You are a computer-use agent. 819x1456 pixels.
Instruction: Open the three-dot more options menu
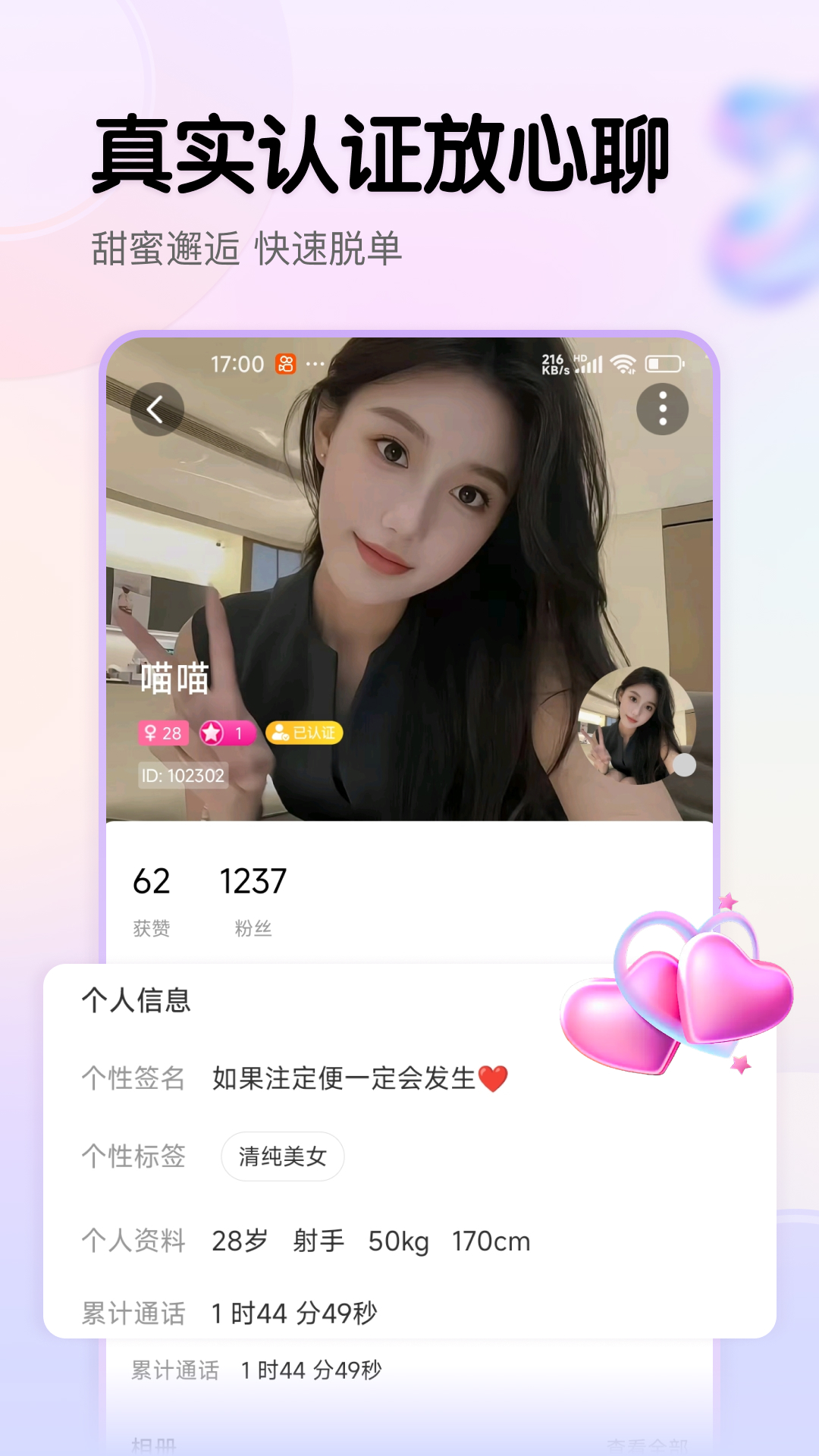pos(662,407)
